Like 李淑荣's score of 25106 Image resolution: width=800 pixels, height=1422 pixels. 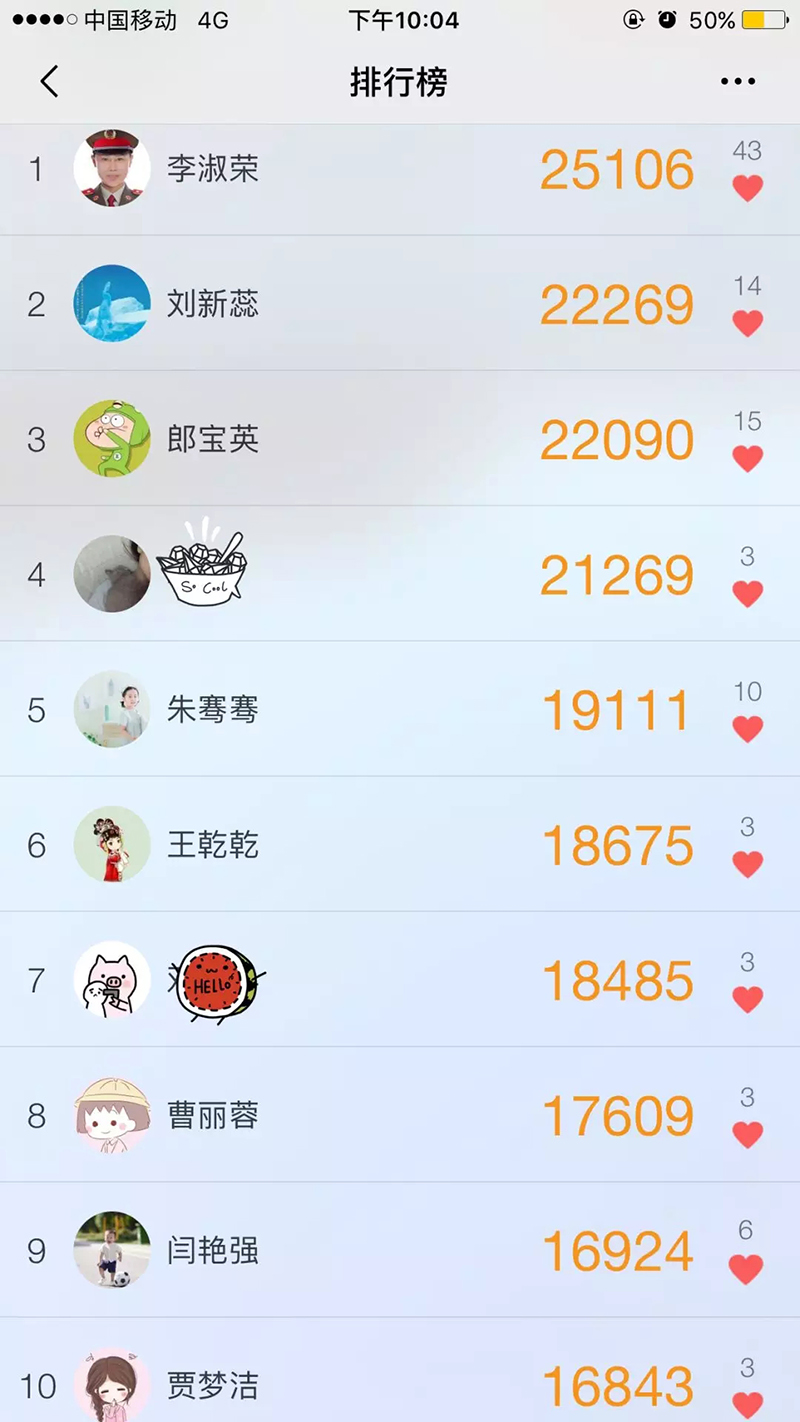(x=747, y=188)
